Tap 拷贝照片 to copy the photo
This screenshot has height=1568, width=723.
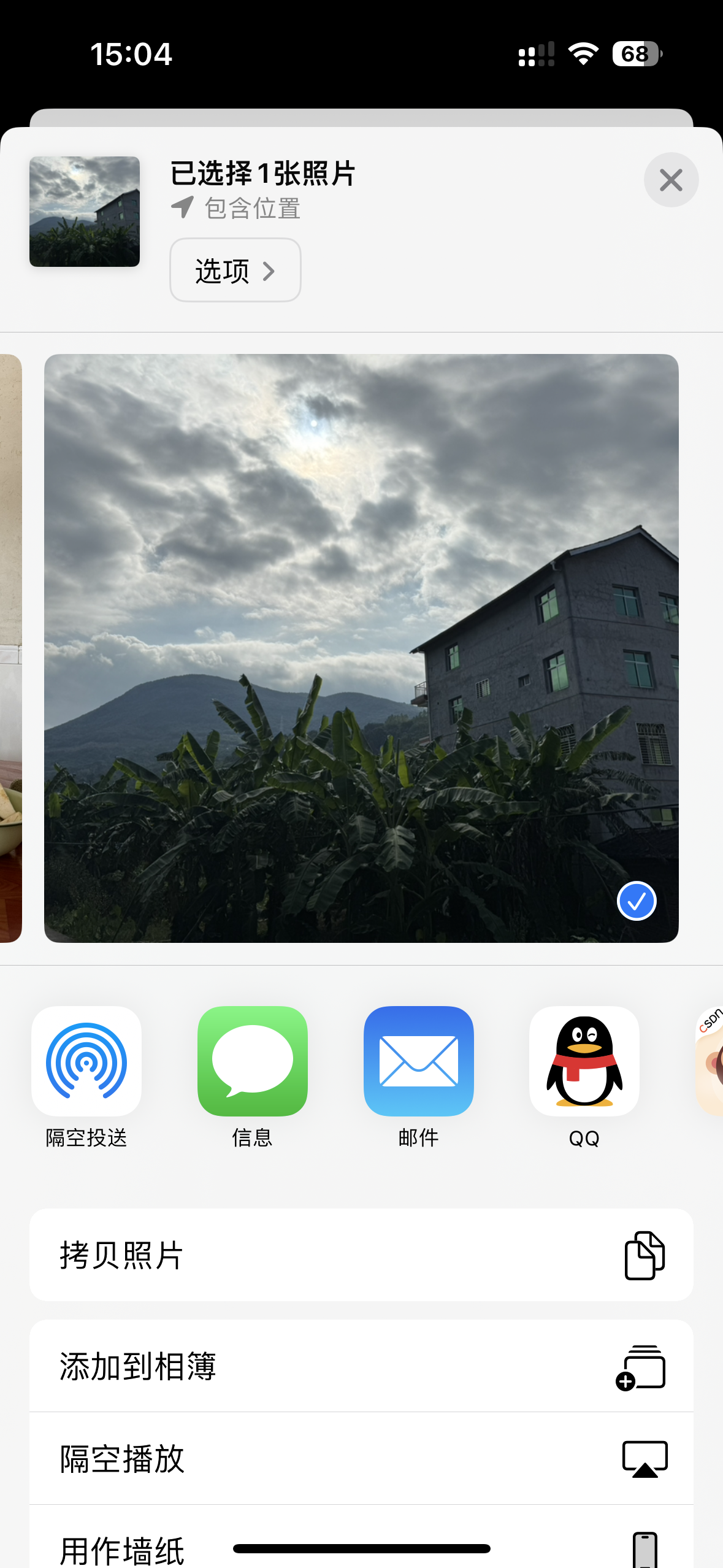coord(361,1255)
